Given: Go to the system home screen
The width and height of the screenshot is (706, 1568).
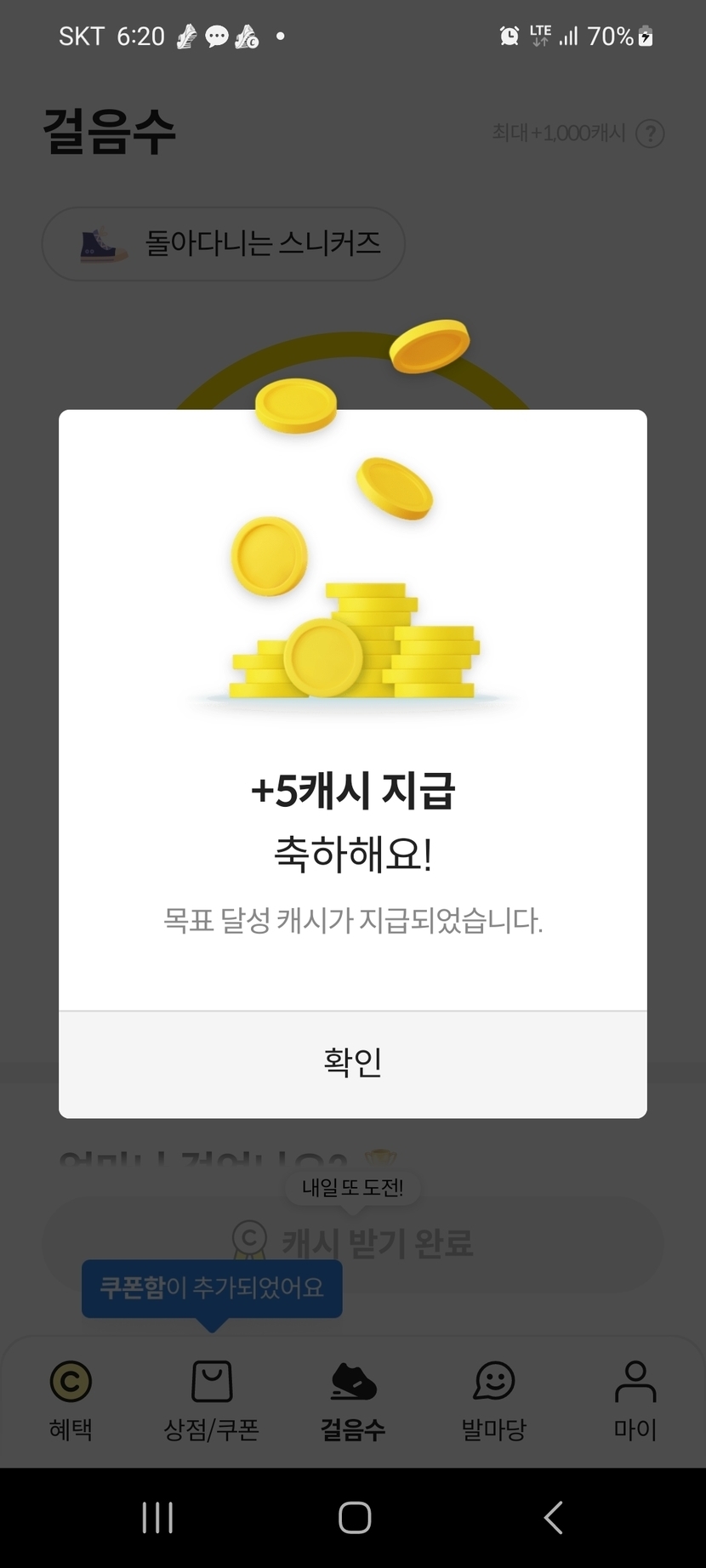Looking at the screenshot, I should pos(354,1517).
